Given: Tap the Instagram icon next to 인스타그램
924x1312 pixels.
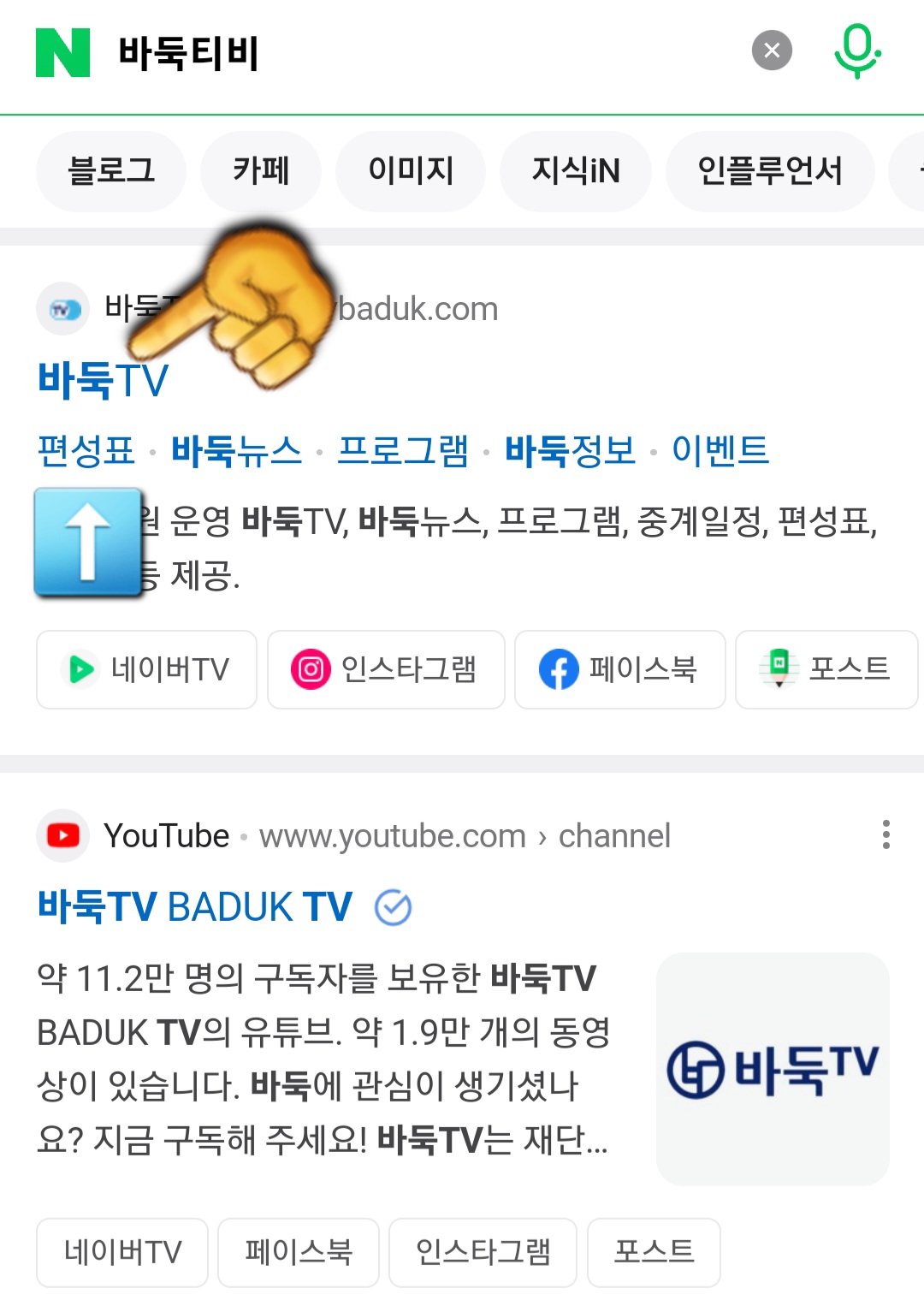Looking at the screenshot, I should coord(311,670).
